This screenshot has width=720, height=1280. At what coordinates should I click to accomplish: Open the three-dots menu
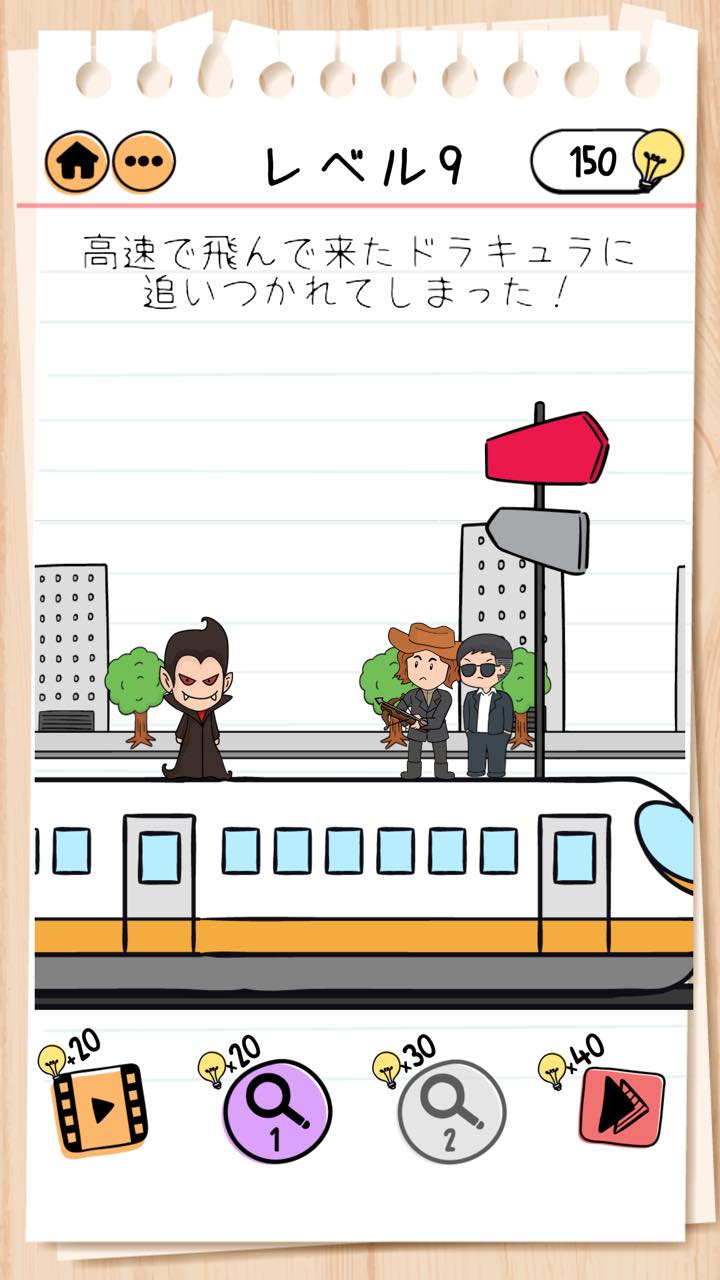[x=143, y=163]
